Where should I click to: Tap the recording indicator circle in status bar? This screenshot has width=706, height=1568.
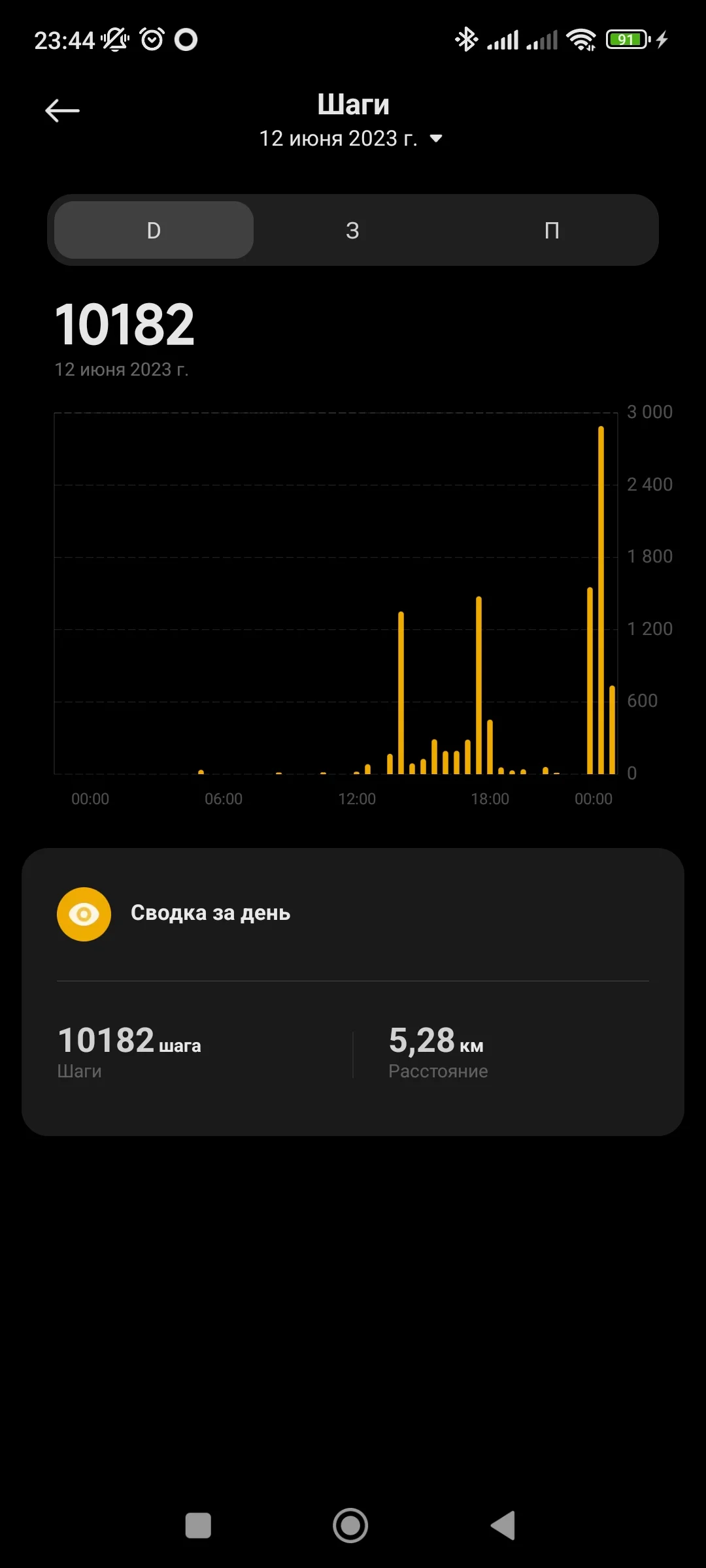coord(186,39)
